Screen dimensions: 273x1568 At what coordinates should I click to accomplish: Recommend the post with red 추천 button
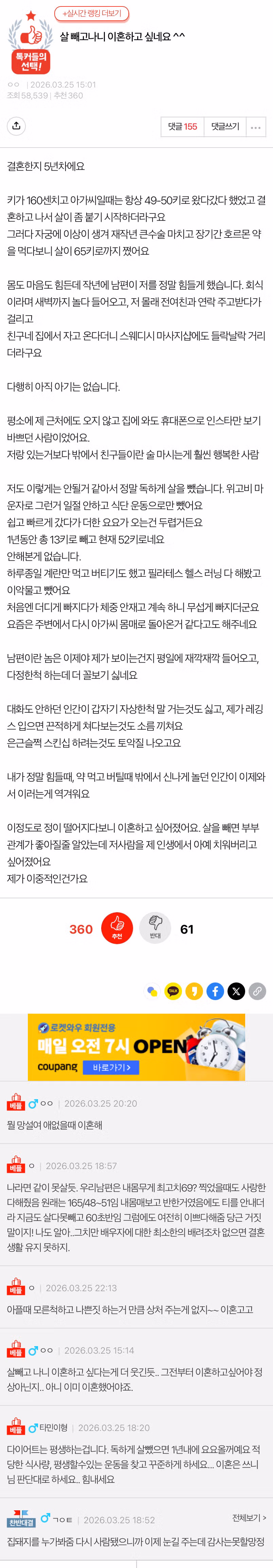coord(117,928)
